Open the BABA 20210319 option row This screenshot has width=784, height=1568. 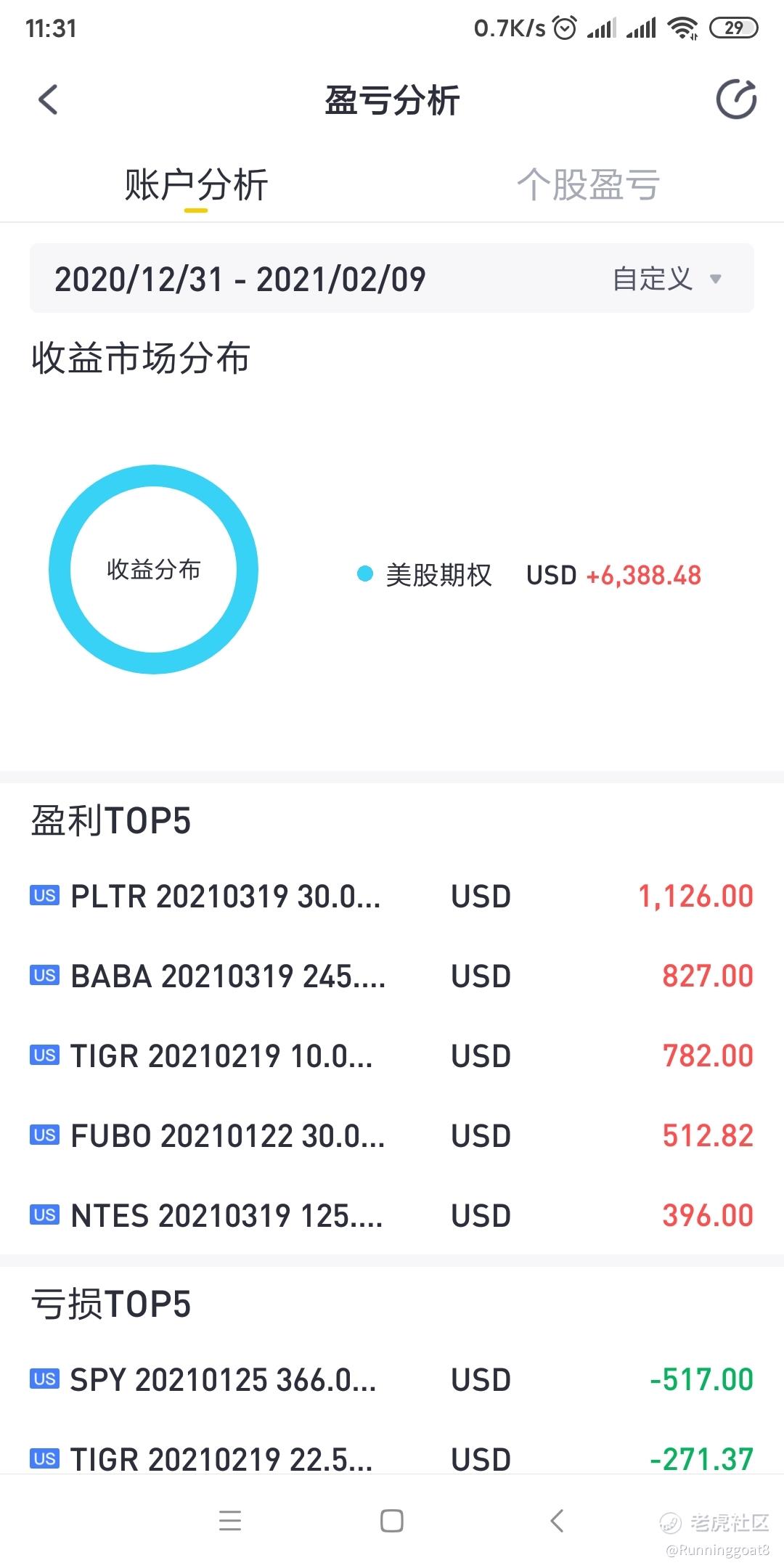pos(392,976)
